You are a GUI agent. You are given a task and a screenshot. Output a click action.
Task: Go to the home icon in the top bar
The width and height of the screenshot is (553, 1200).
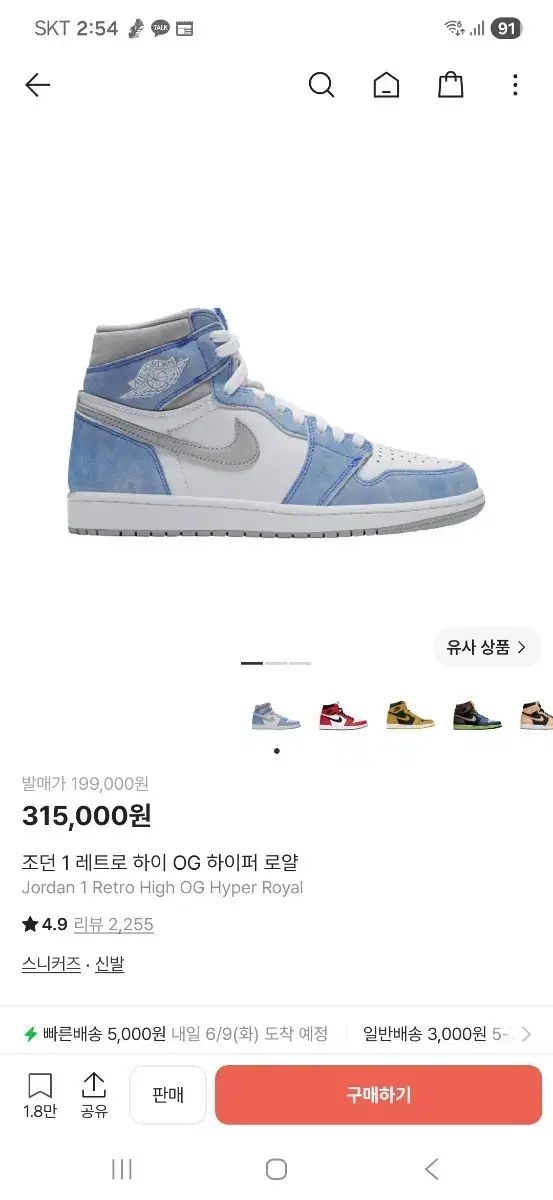point(386,86)
